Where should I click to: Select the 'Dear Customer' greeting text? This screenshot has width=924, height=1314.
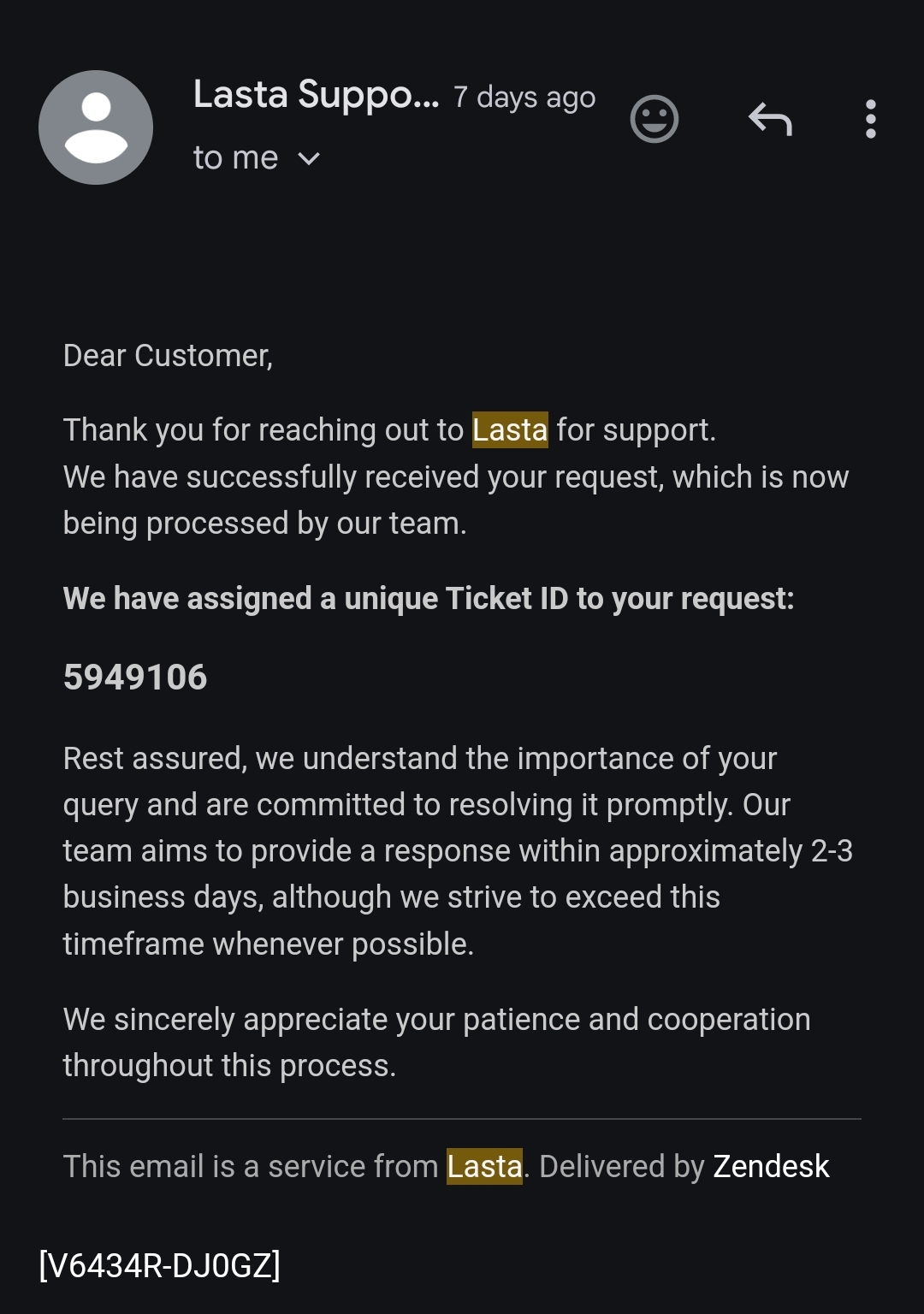pyautogui.click(x=168, y=356)
